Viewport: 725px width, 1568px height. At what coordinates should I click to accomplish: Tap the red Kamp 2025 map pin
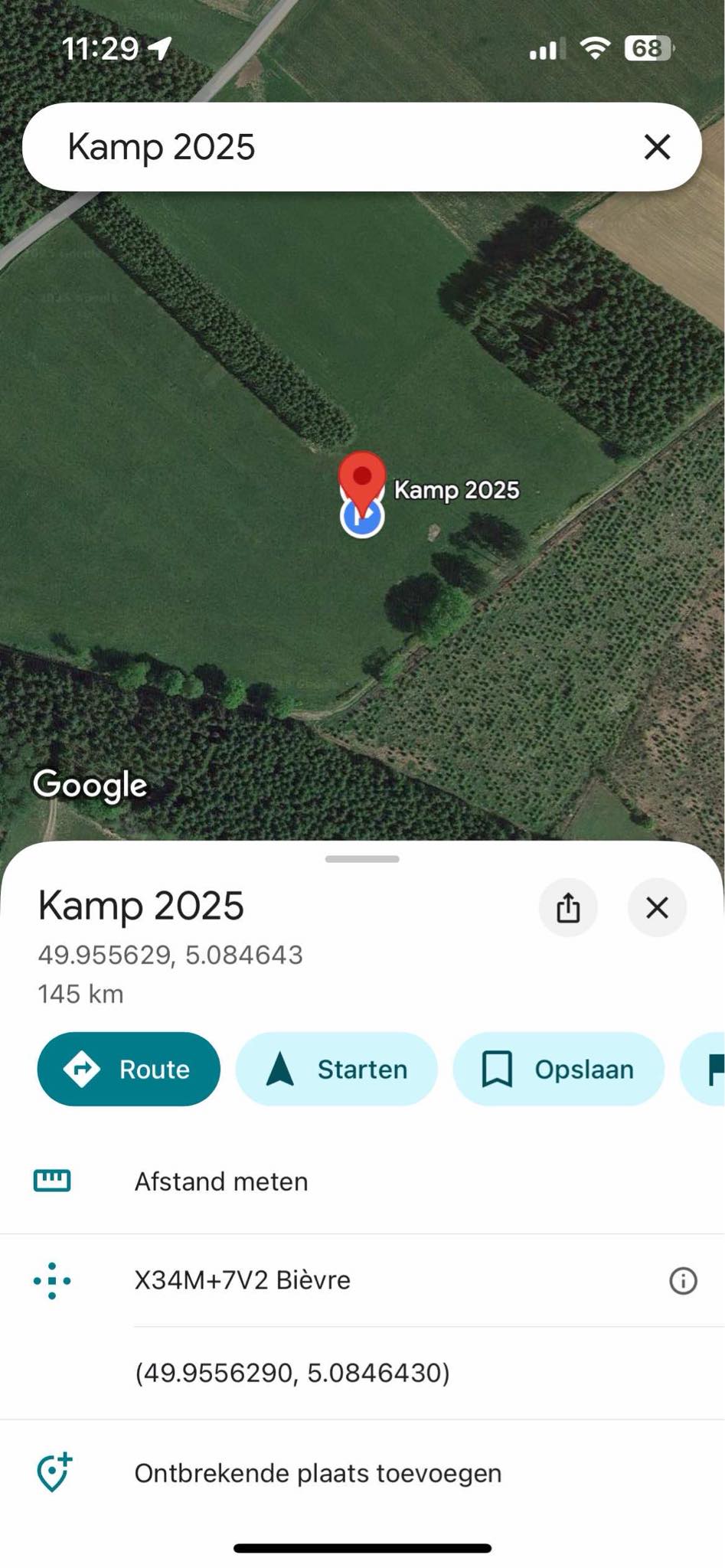[x=362, y=478]
